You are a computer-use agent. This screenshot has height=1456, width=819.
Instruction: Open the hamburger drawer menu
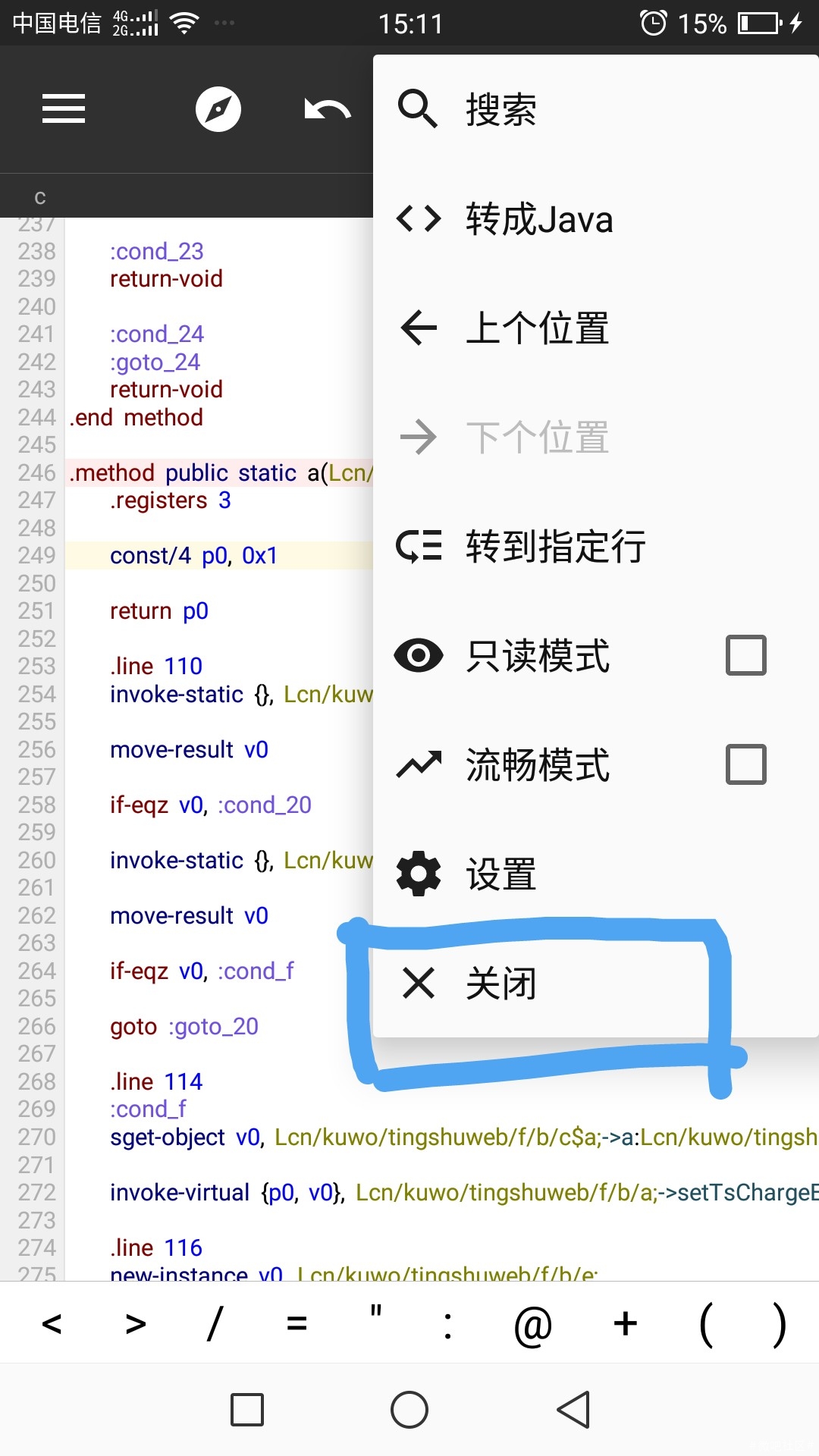click(x=64, y=109)
